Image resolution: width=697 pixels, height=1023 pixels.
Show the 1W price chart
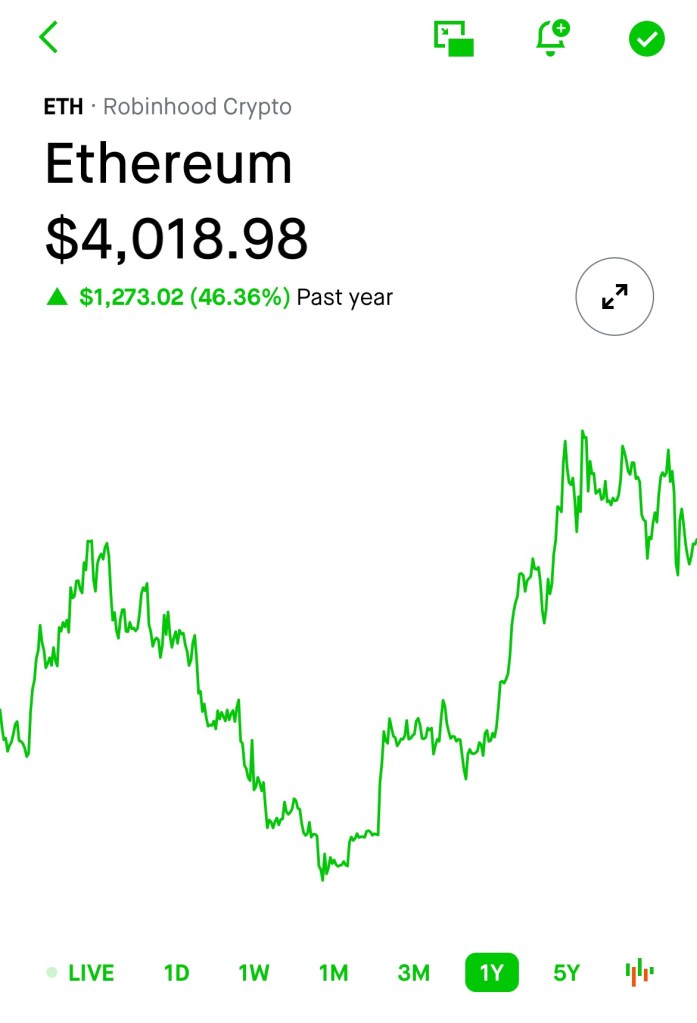[x=254, y=972]
